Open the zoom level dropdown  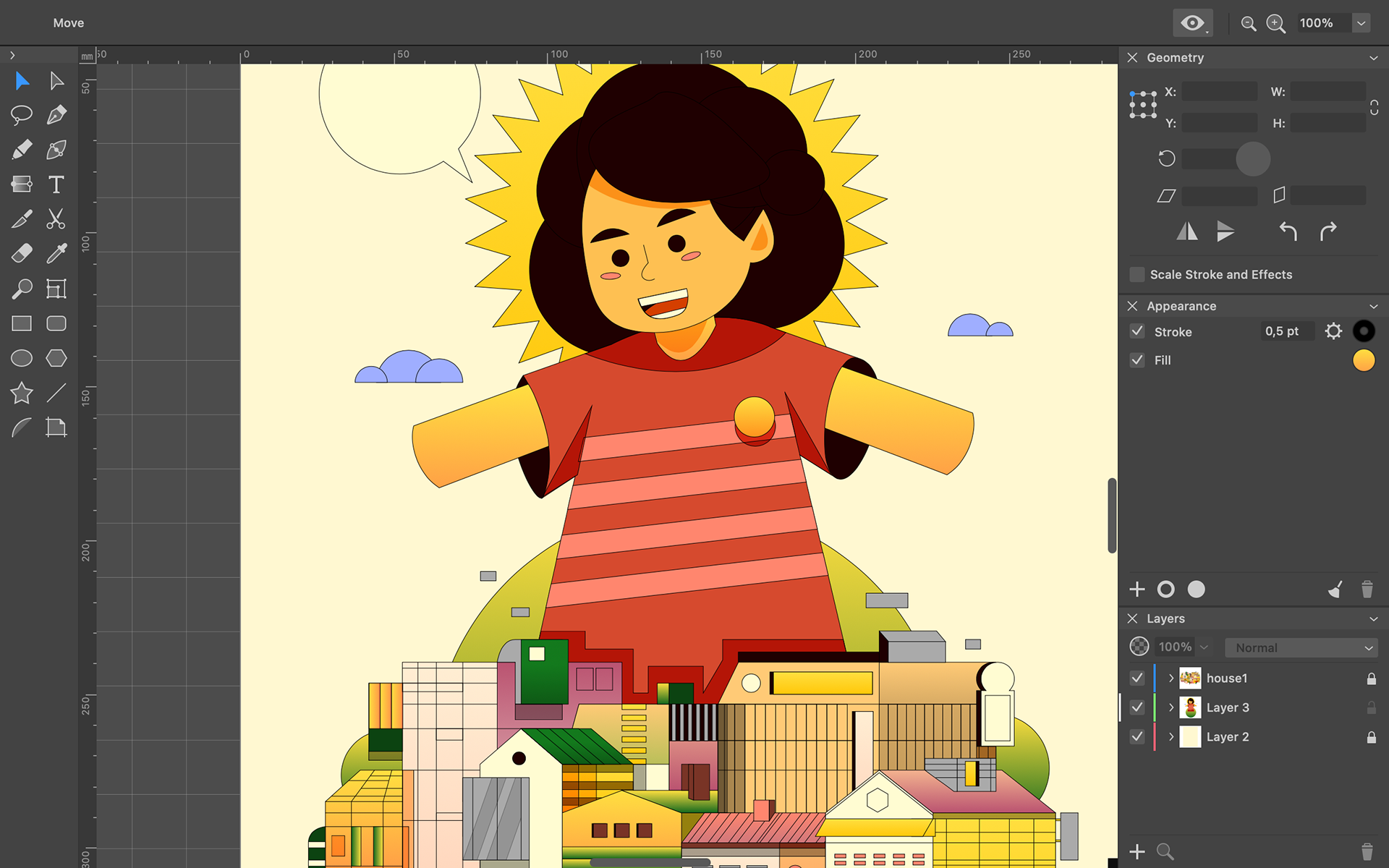coord(1361,23)
